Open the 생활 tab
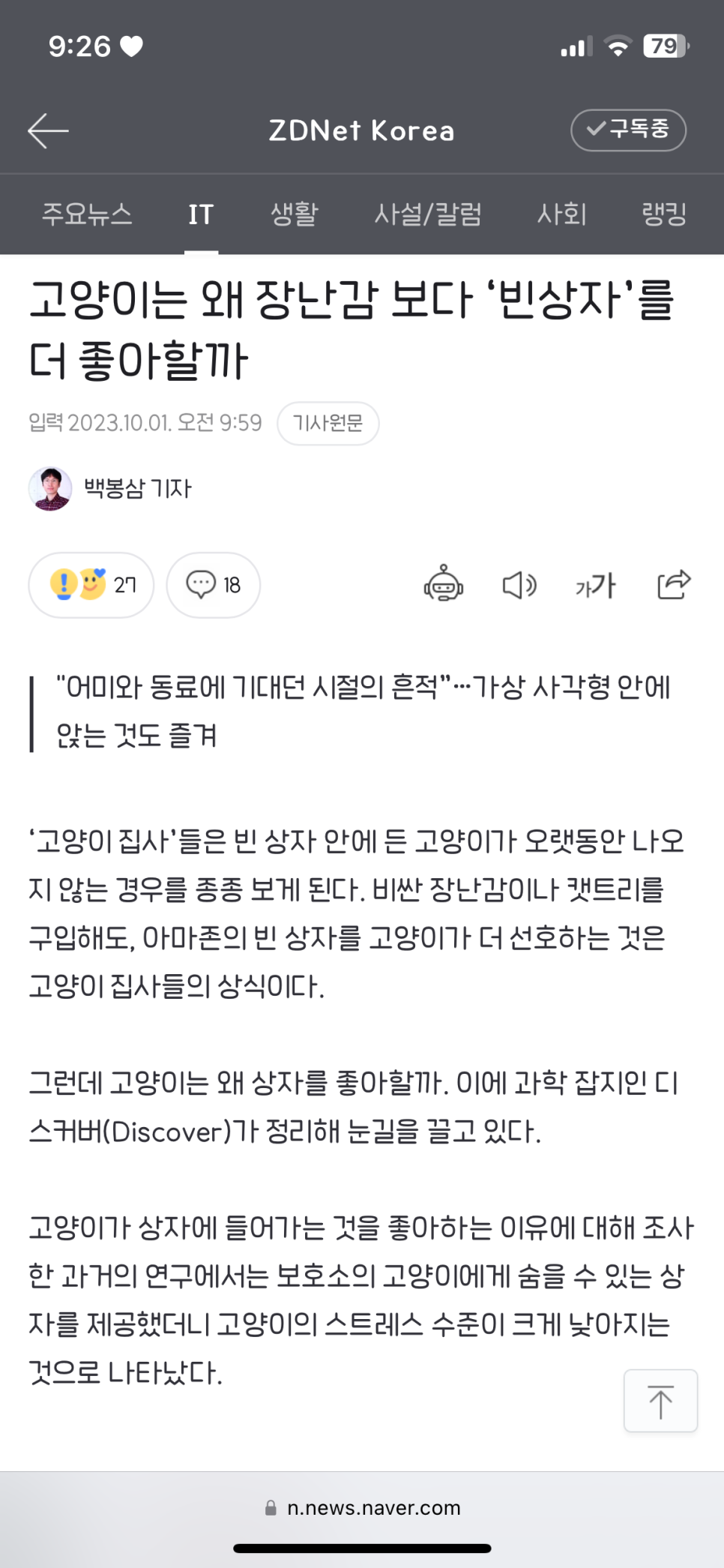Viewport: 724px width, 1568px height. pyautogui.click(x=294, y=214)
